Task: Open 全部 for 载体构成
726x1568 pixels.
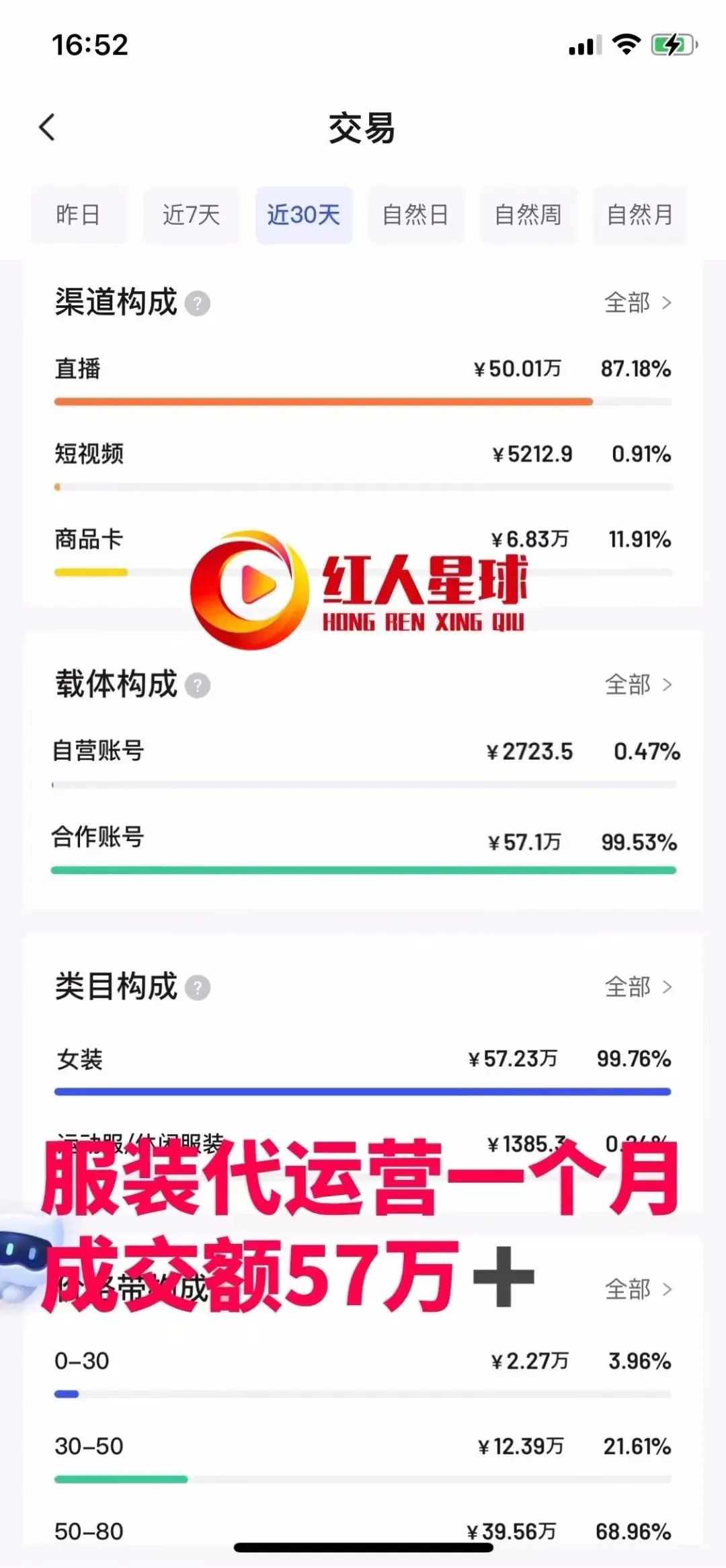Action: point(637,685)
